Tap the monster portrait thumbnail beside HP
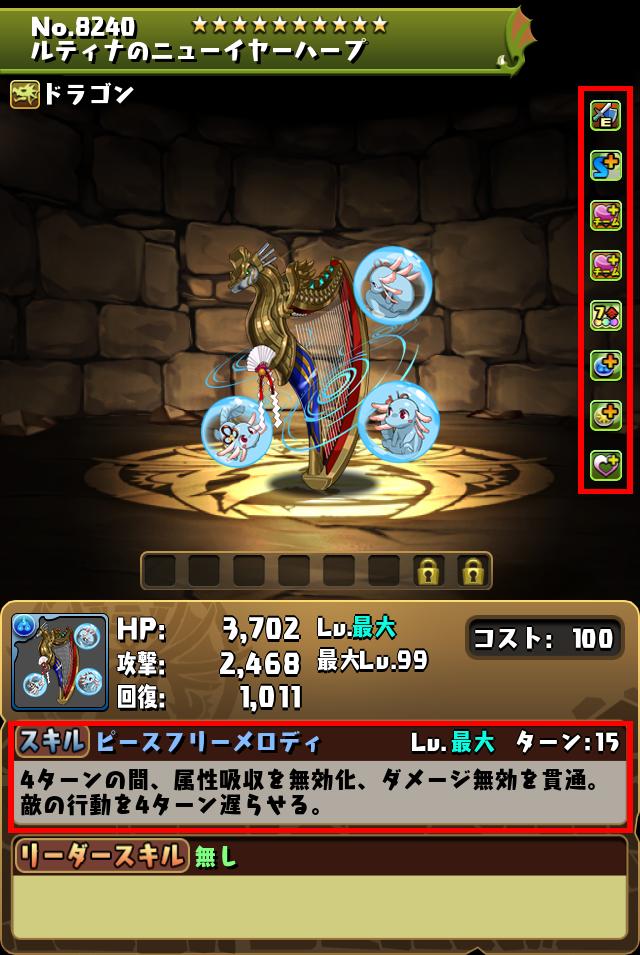640x955 pixels. (x=60, y=662)
